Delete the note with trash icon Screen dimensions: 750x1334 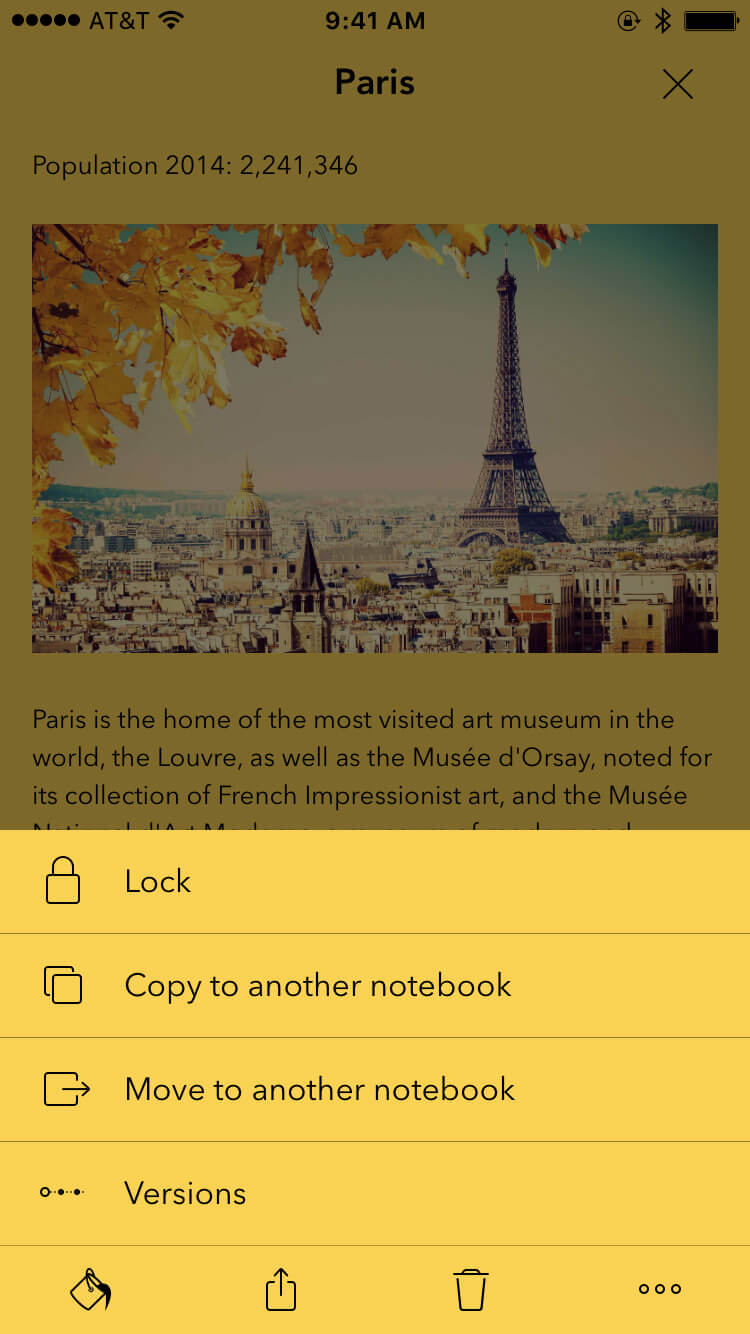470,1289
